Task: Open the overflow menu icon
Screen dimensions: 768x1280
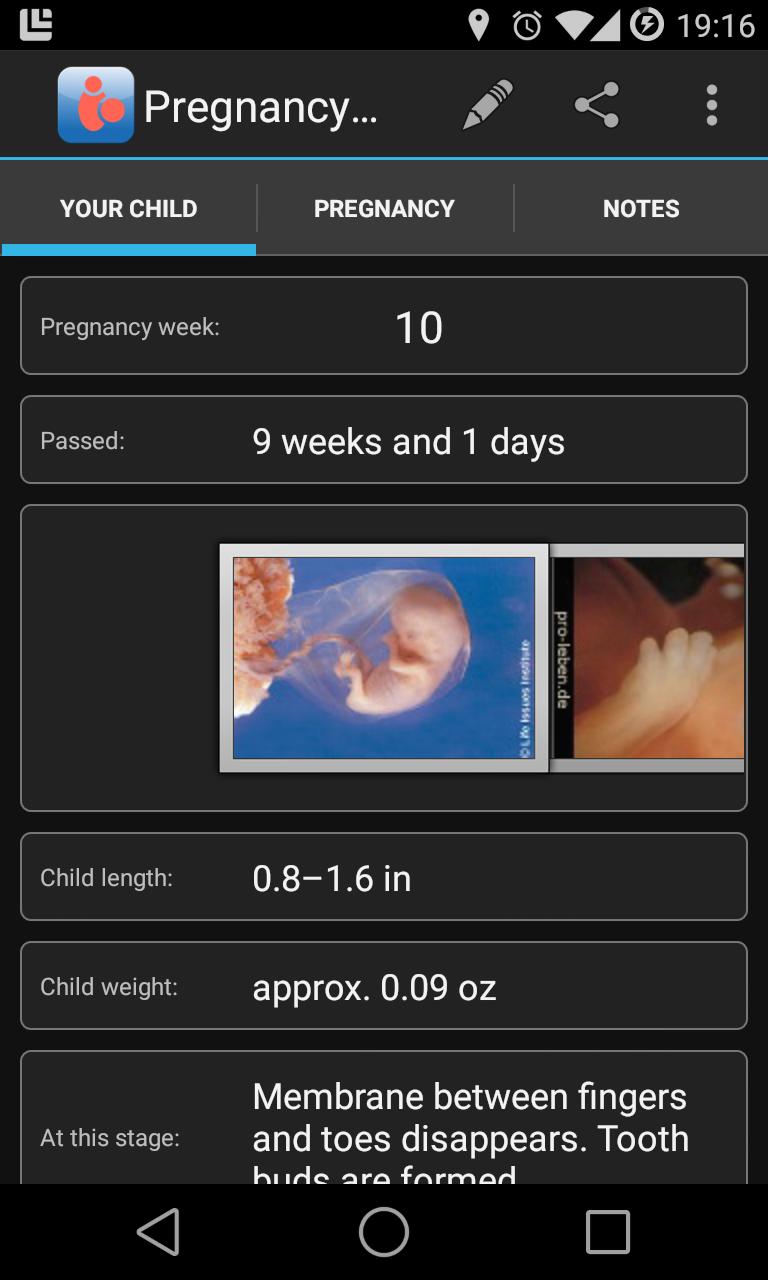Action: pos(712,103)
